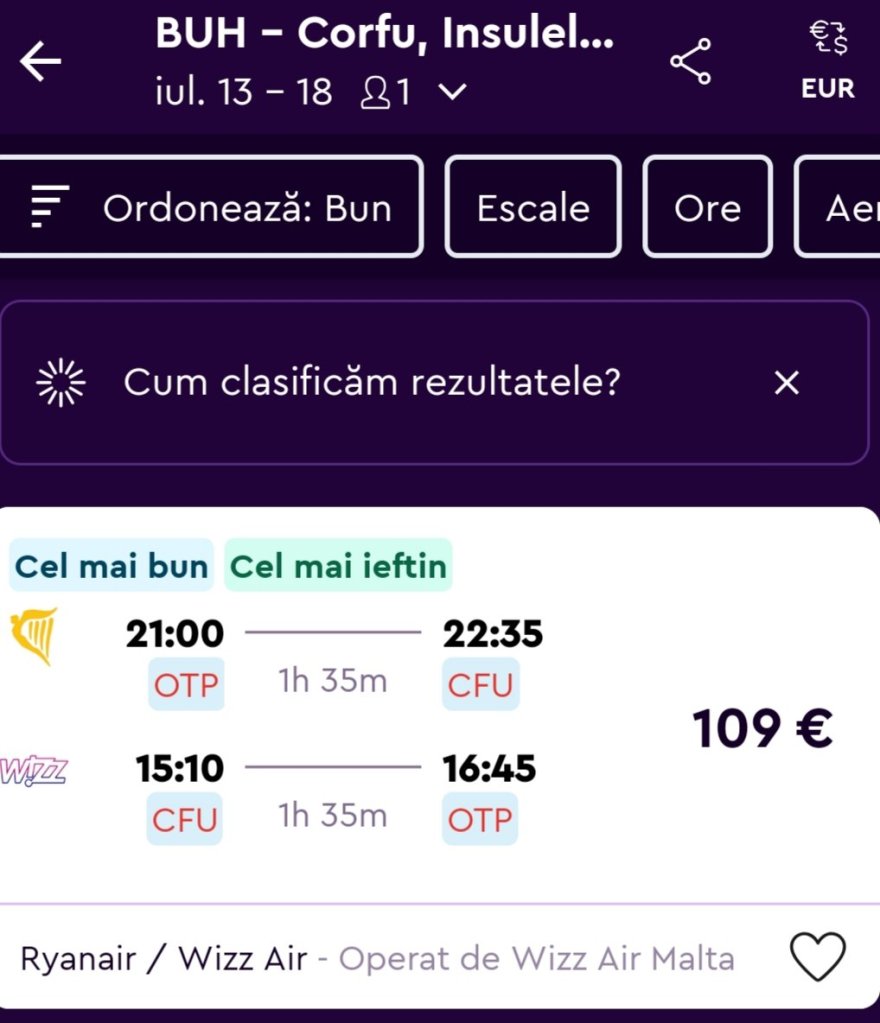The image size is (880, 1023).
Task: Select the Ore times filter
Action: click(707, 208)
